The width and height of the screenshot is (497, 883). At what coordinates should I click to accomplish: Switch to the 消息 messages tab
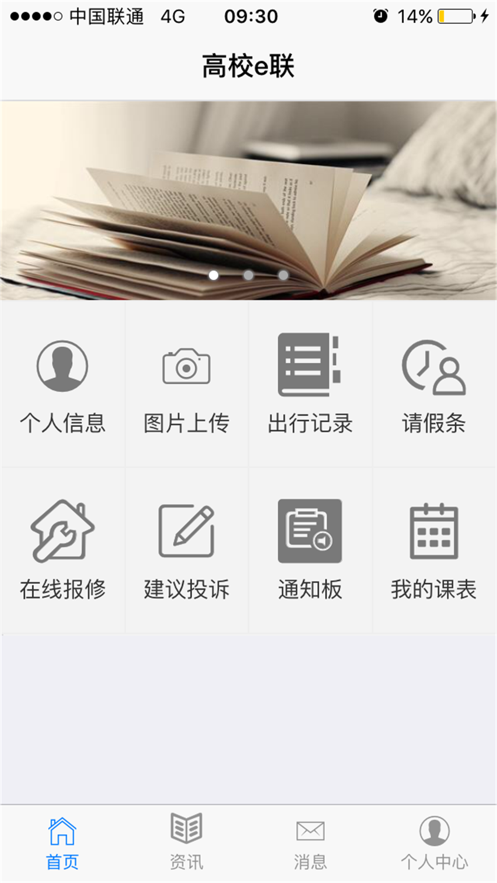tap(310, 844)
